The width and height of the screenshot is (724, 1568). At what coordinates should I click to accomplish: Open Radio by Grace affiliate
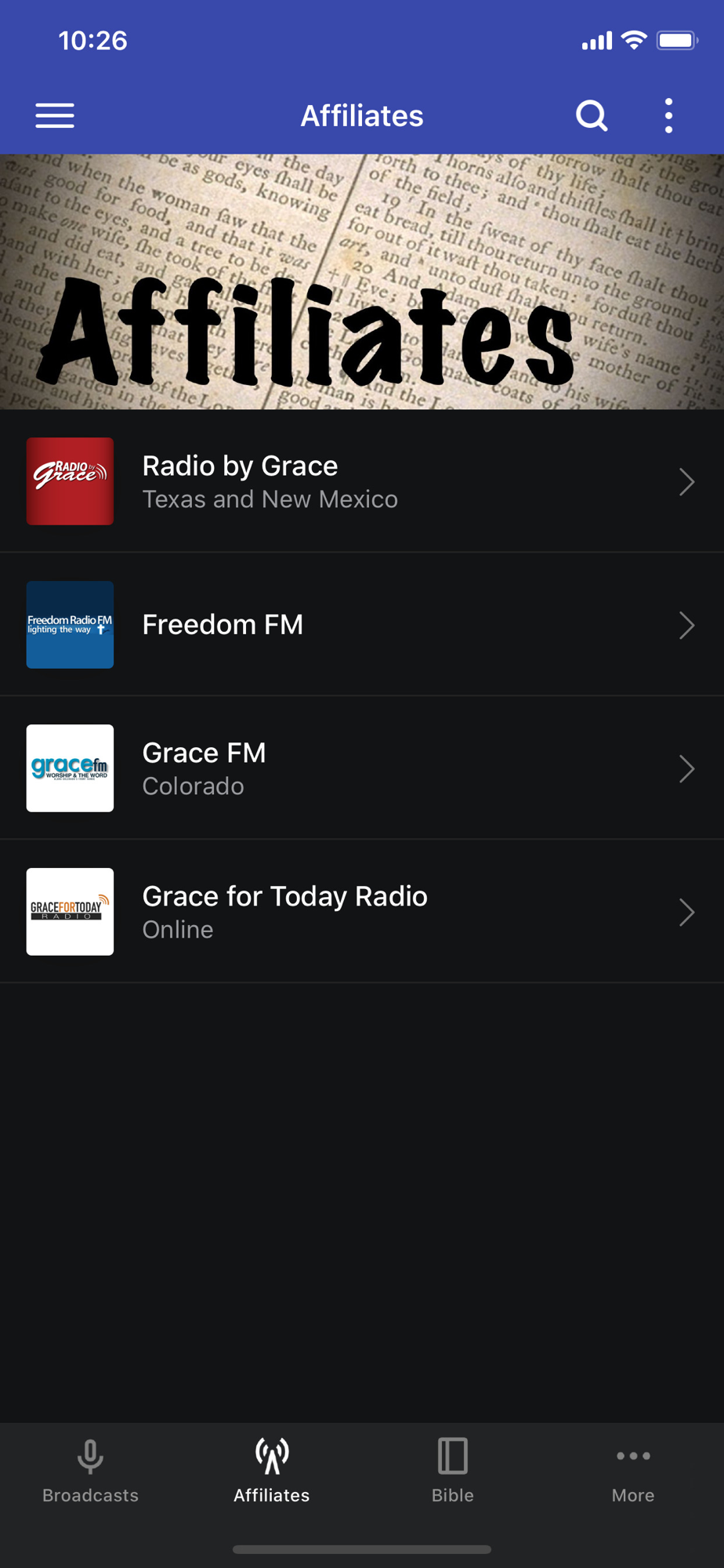point(362,481)
